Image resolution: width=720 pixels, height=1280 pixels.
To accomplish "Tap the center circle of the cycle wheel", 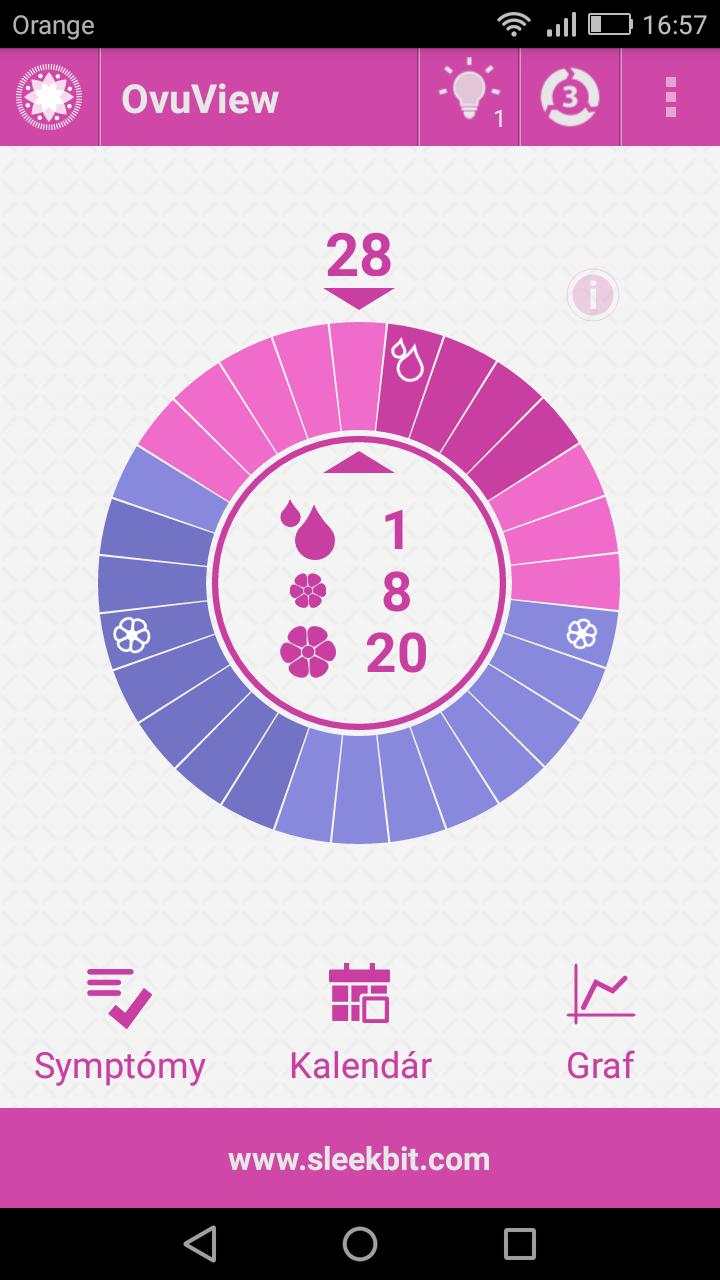I will (x=359, y=590).
